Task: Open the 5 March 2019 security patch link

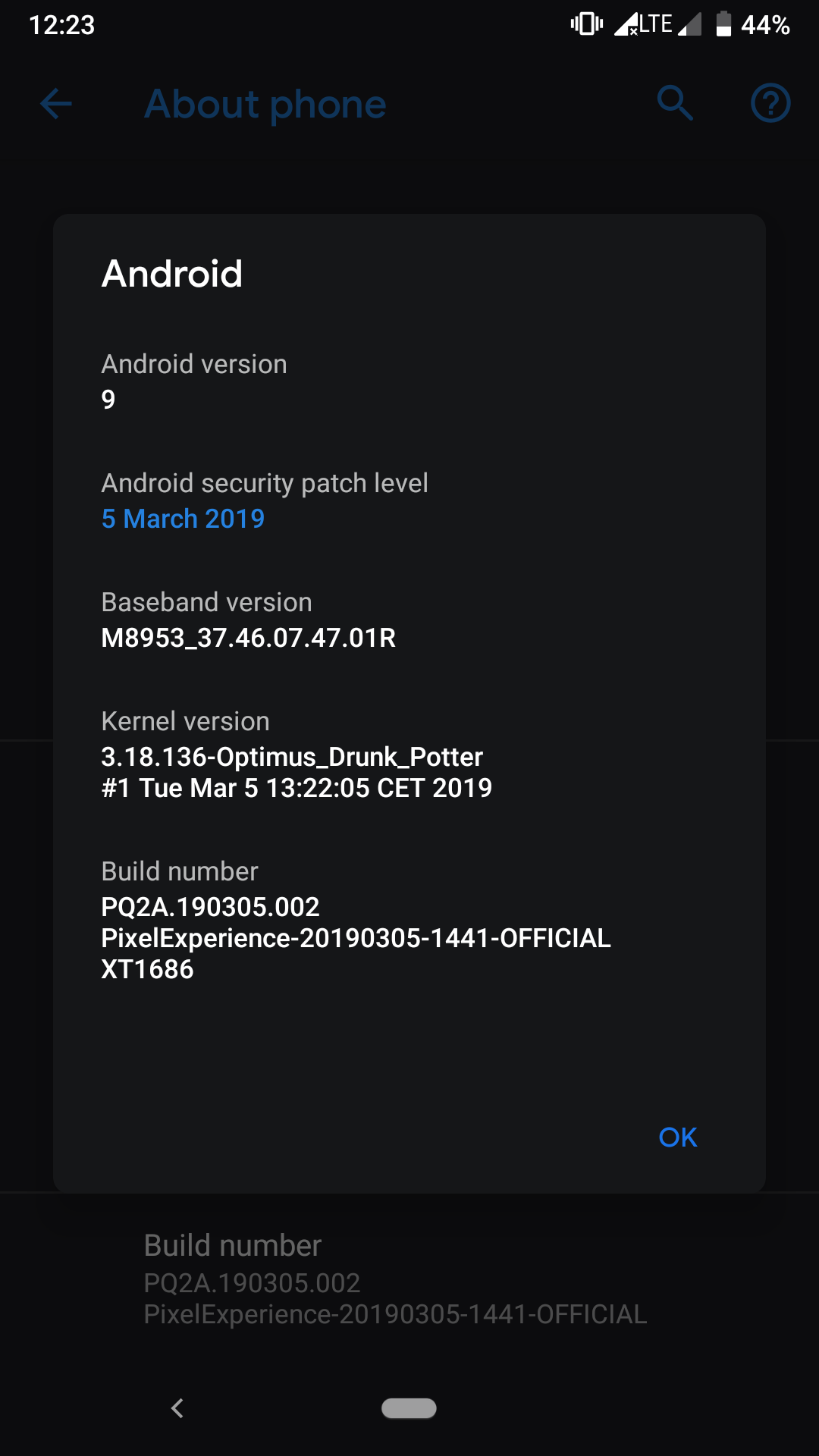Action: pyautogui.click(x=183, y=519)
